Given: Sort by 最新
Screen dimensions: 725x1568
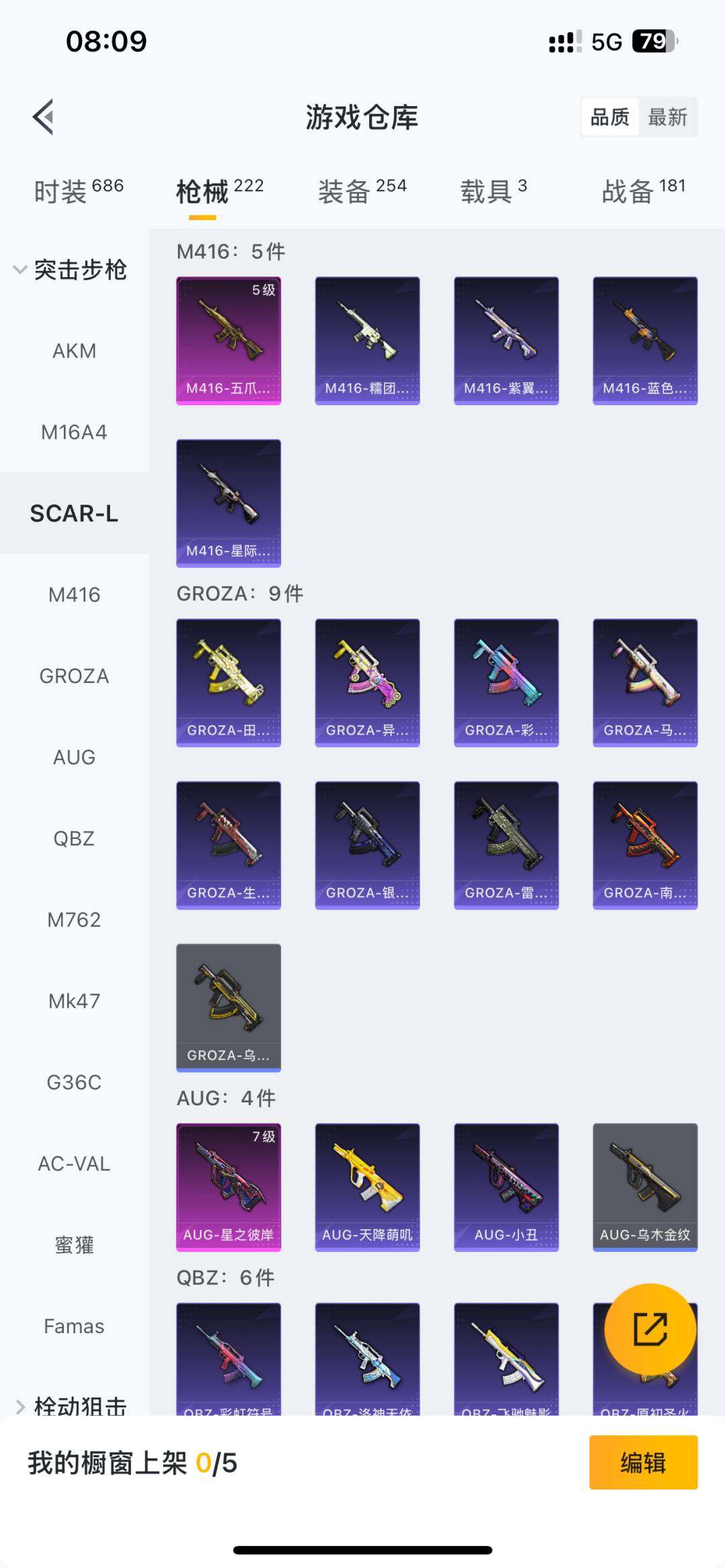Looking at the screenshot, I should coord(667,117).
